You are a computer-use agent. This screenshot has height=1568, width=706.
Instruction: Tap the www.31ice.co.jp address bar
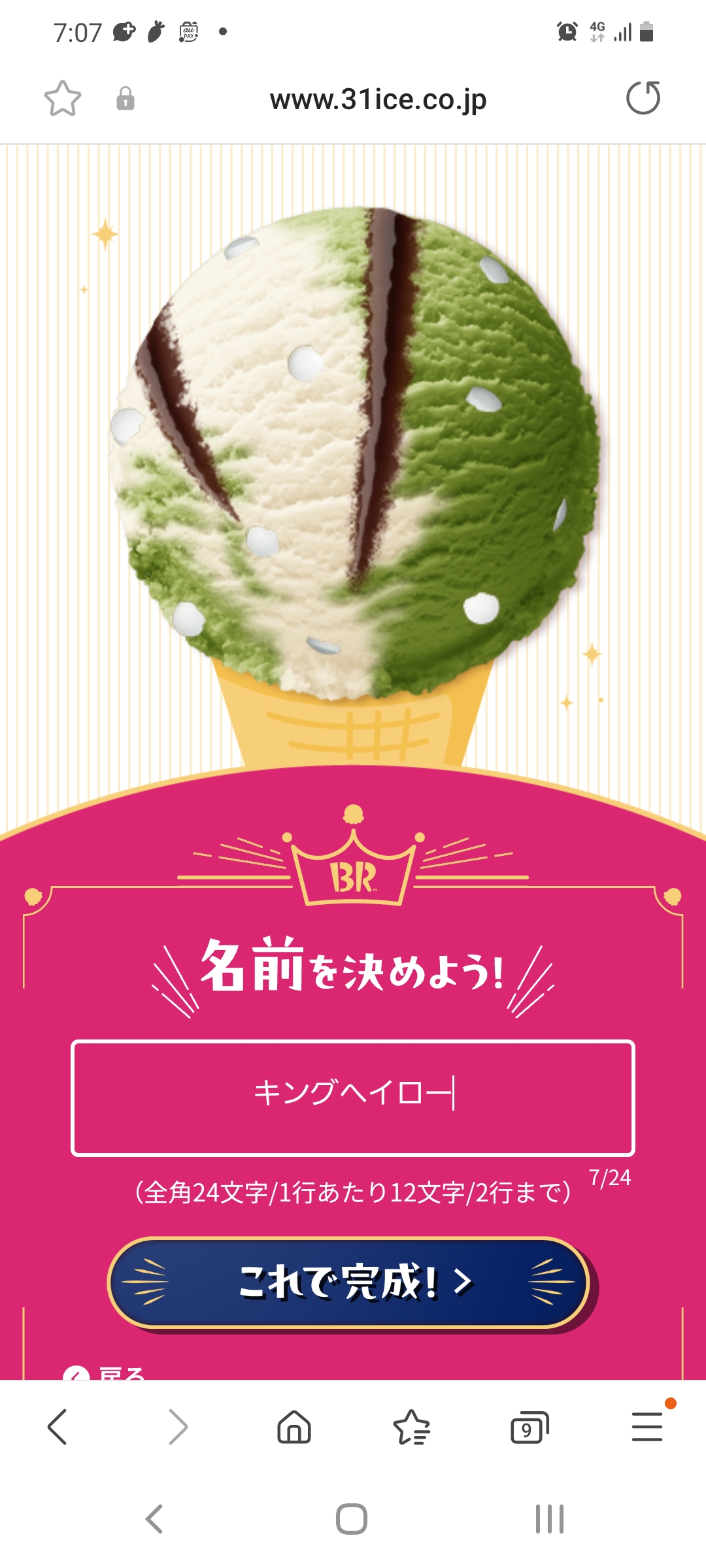coord(378,99)
